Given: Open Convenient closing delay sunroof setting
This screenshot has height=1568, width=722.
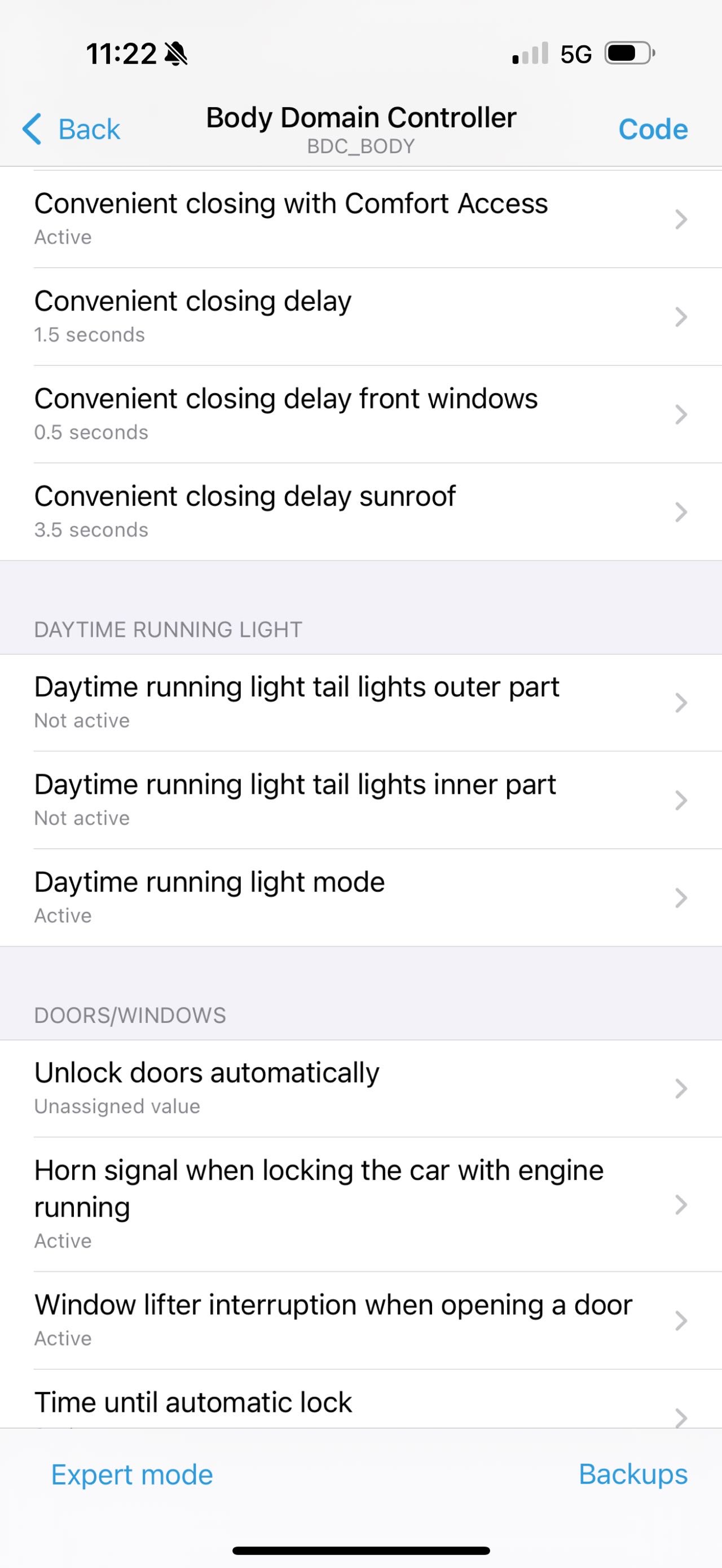Looking at the screenshot, I should [361, 512].
